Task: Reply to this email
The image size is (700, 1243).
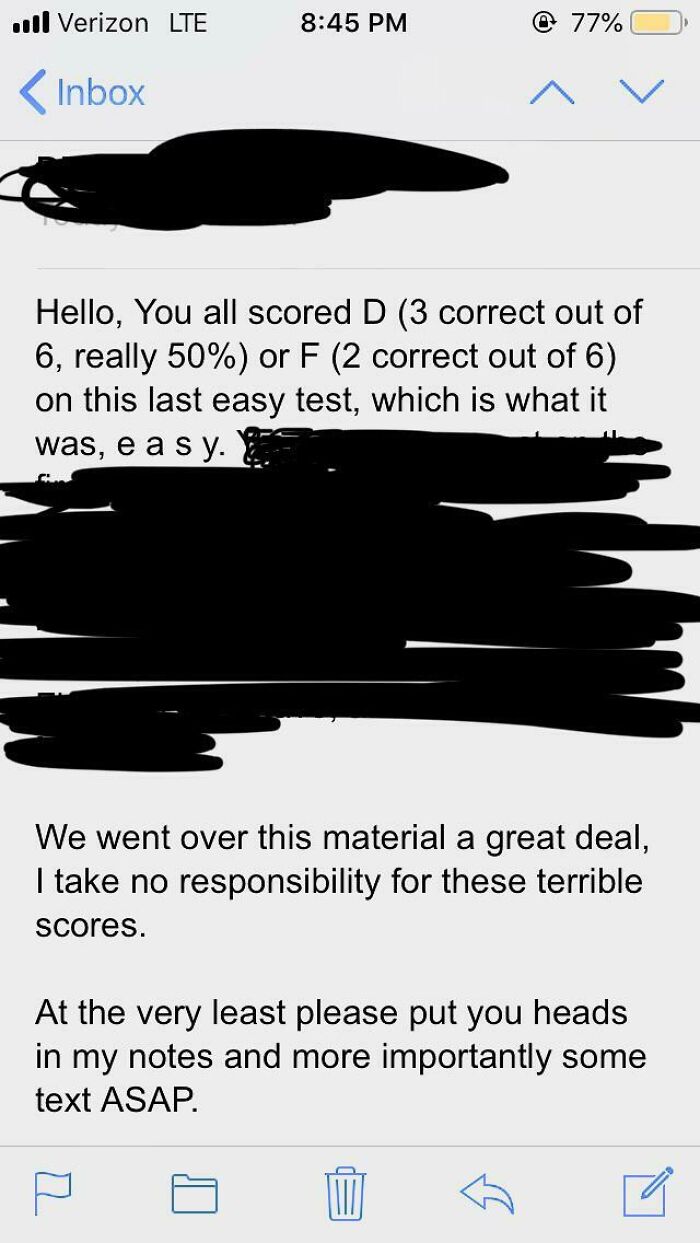Action: pos(487,1193)
